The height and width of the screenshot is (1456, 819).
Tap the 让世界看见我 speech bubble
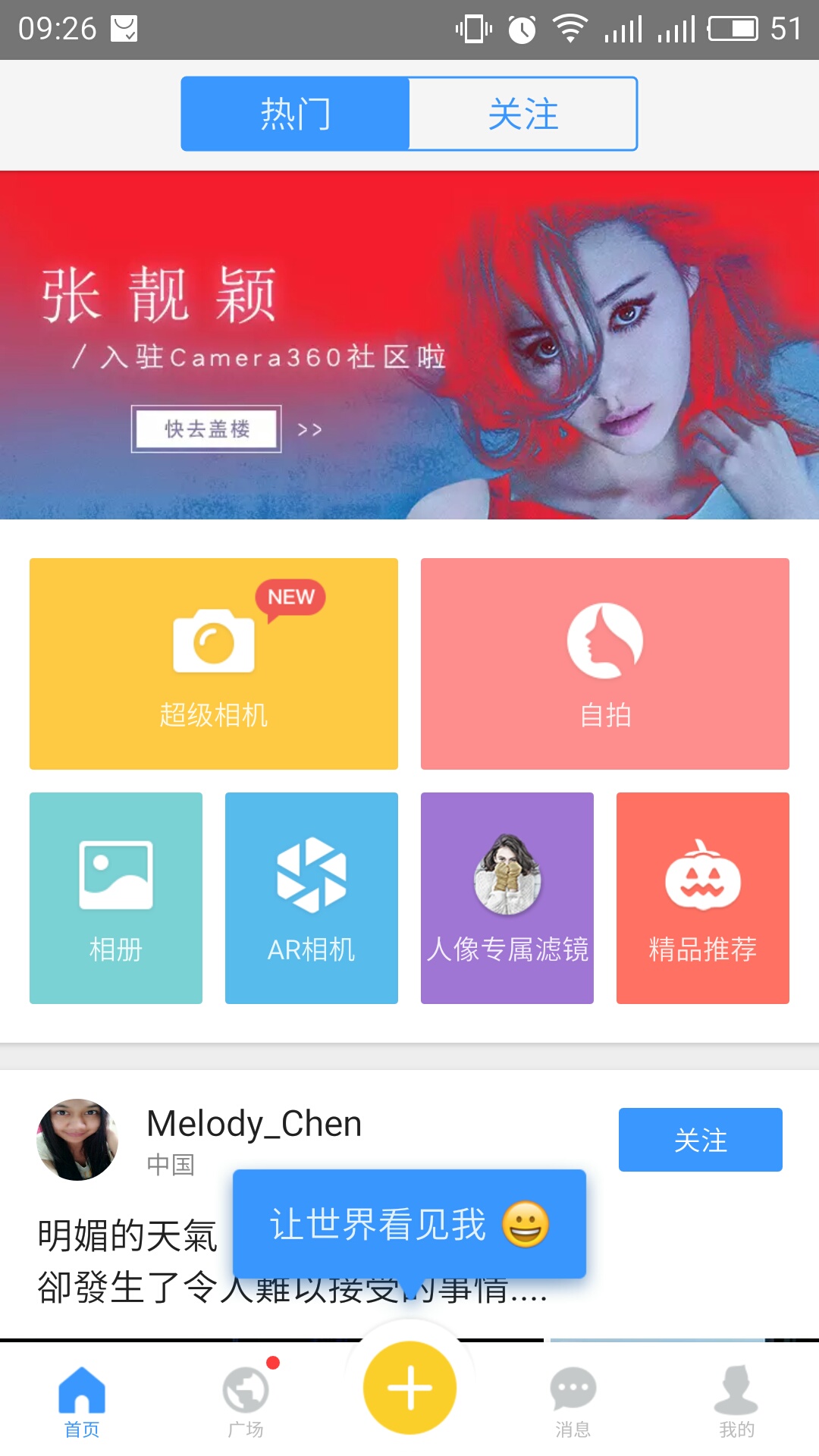point(409,1224)
